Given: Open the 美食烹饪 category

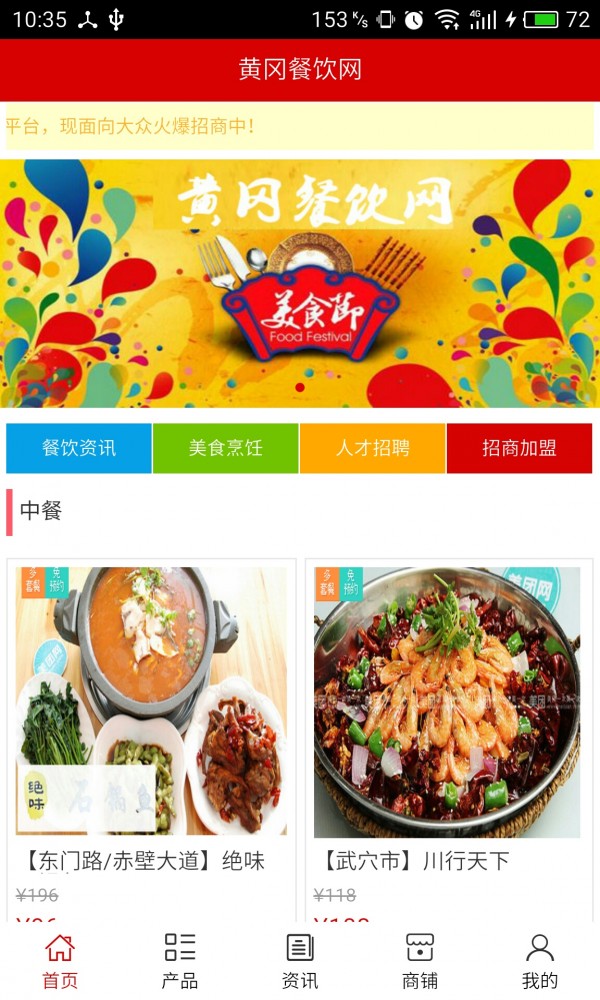Looking at the screenshot, I should [x=226, y=448].
